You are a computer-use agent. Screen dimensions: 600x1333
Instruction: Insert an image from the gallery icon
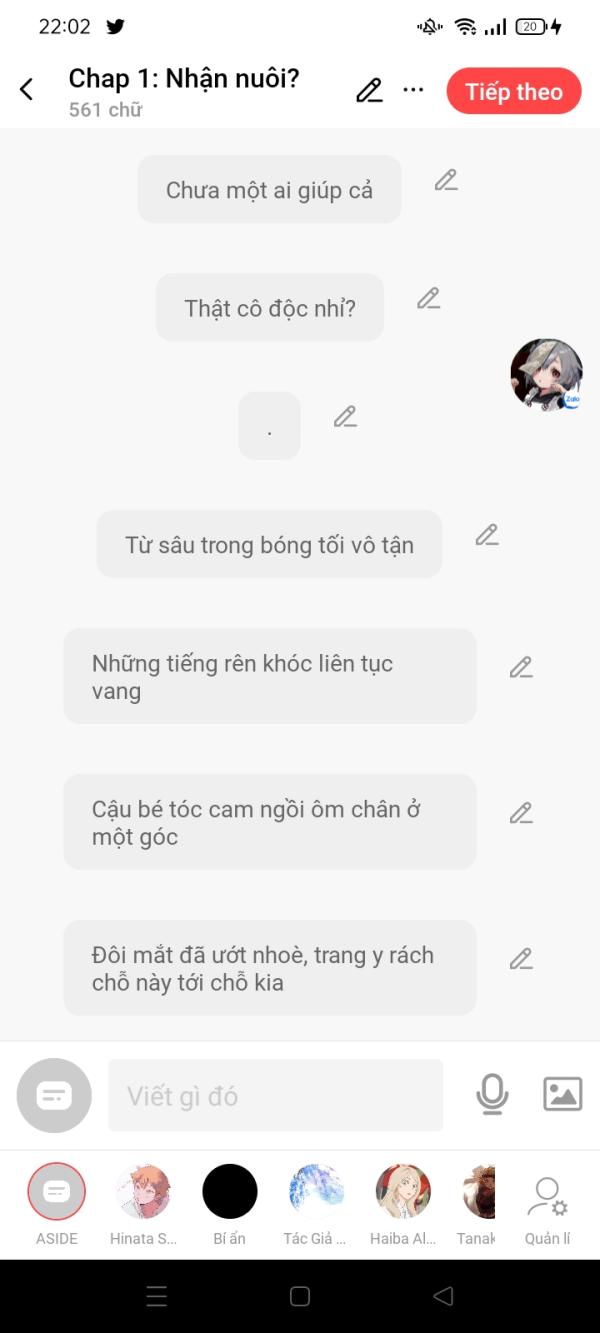coord(562,1094)
